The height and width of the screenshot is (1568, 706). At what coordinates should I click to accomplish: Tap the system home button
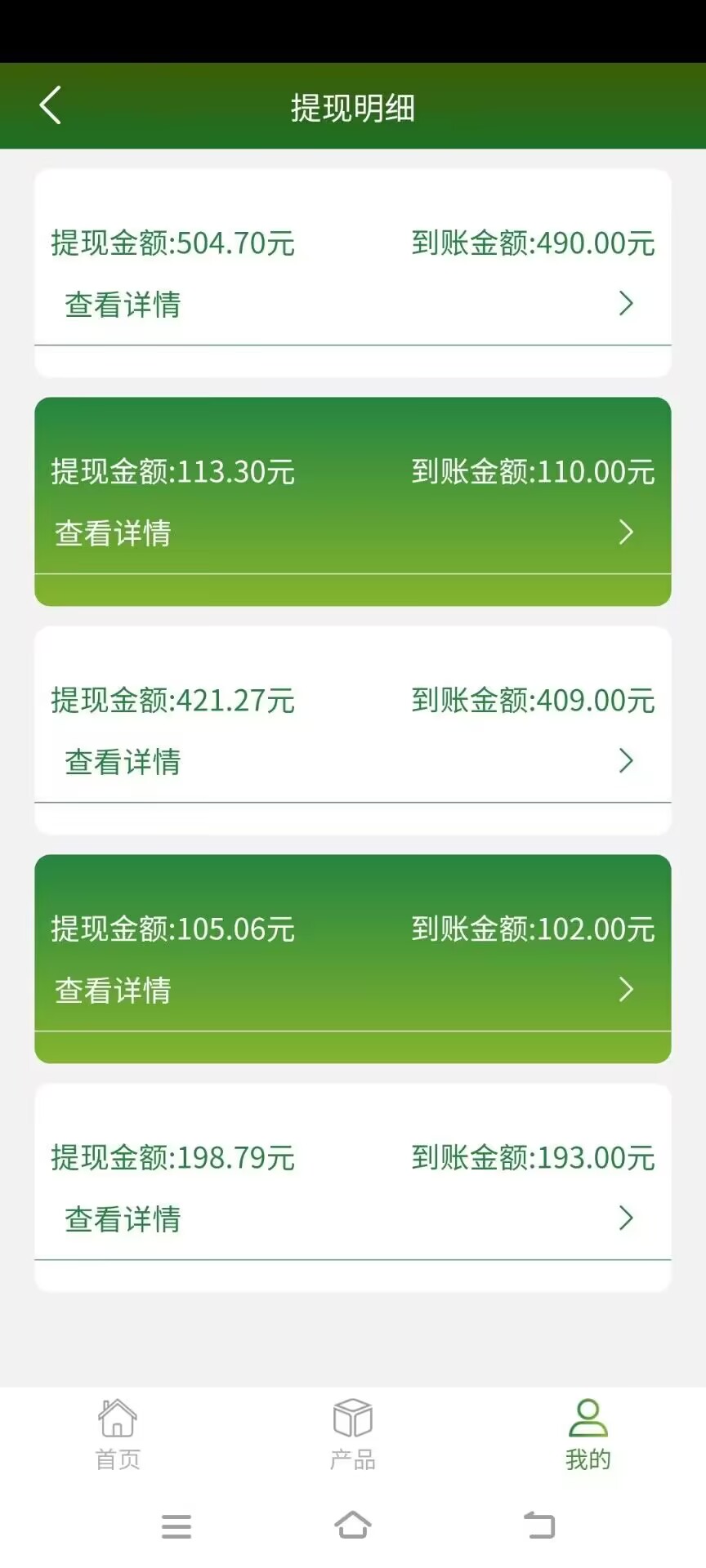tap(353, 1525)
